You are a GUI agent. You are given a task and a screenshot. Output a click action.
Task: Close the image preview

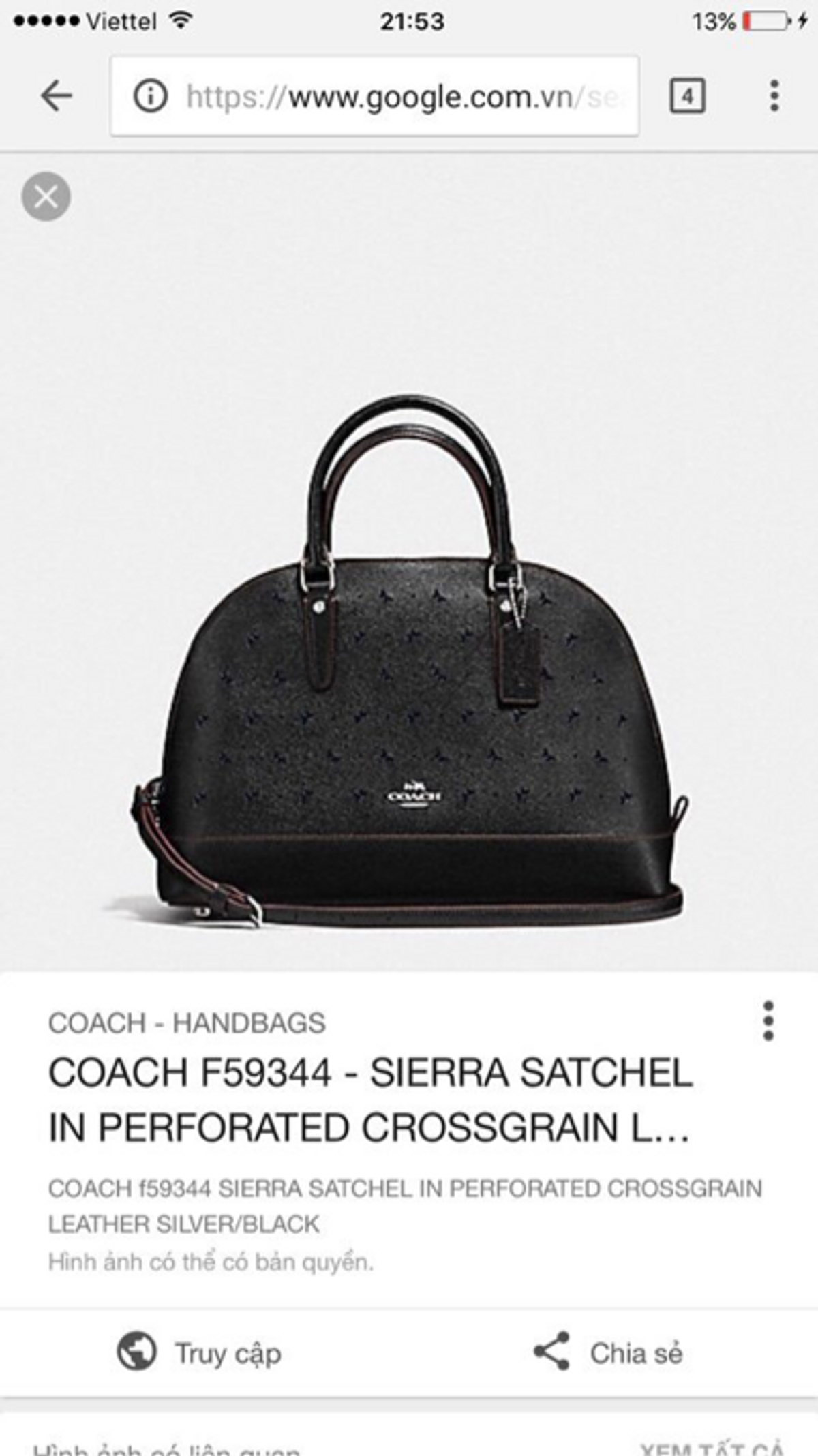coord(46,197)
